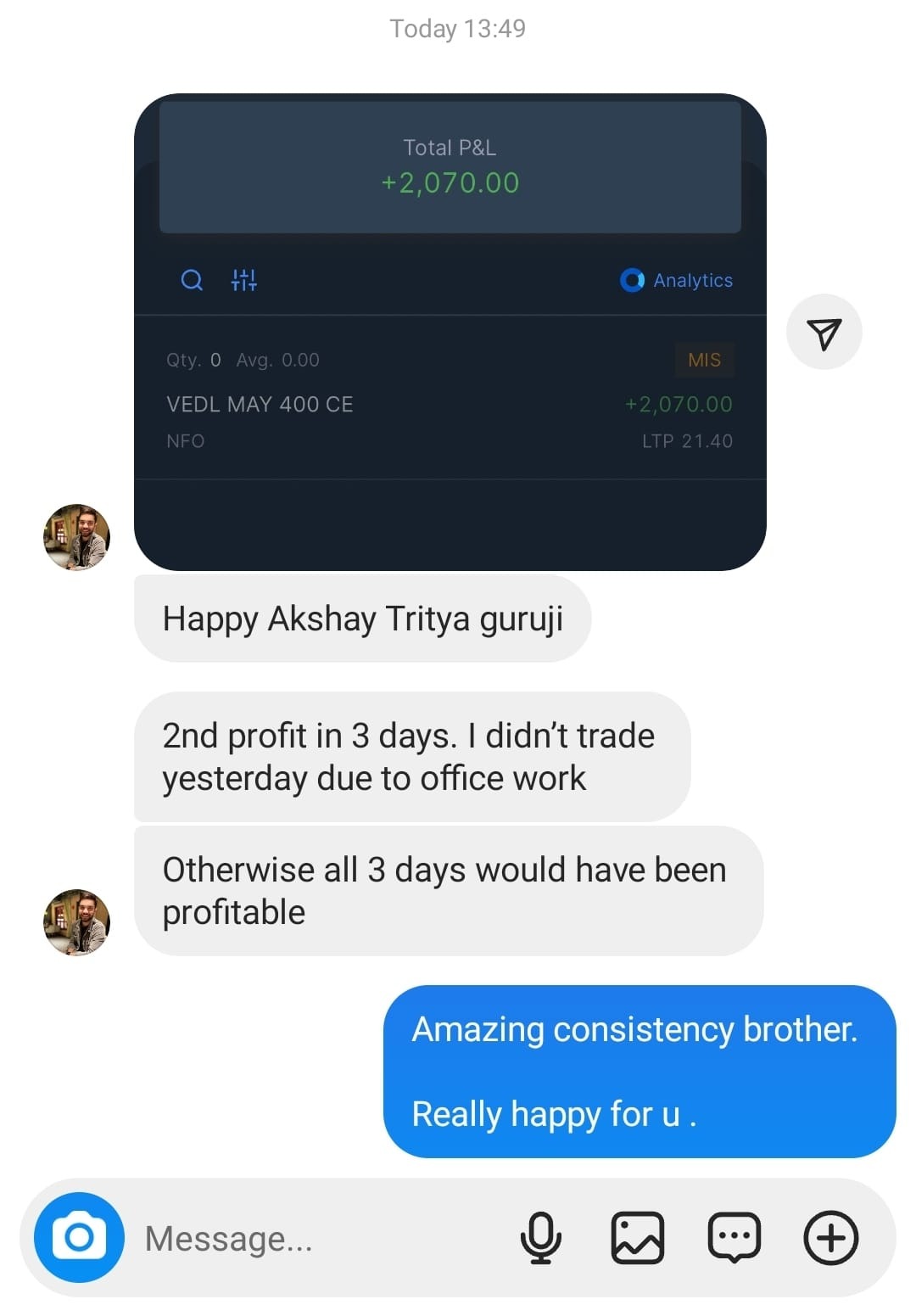Open the quick replies chat bubble icon
Screen dimensions: 916x1316
point(734,1237)
